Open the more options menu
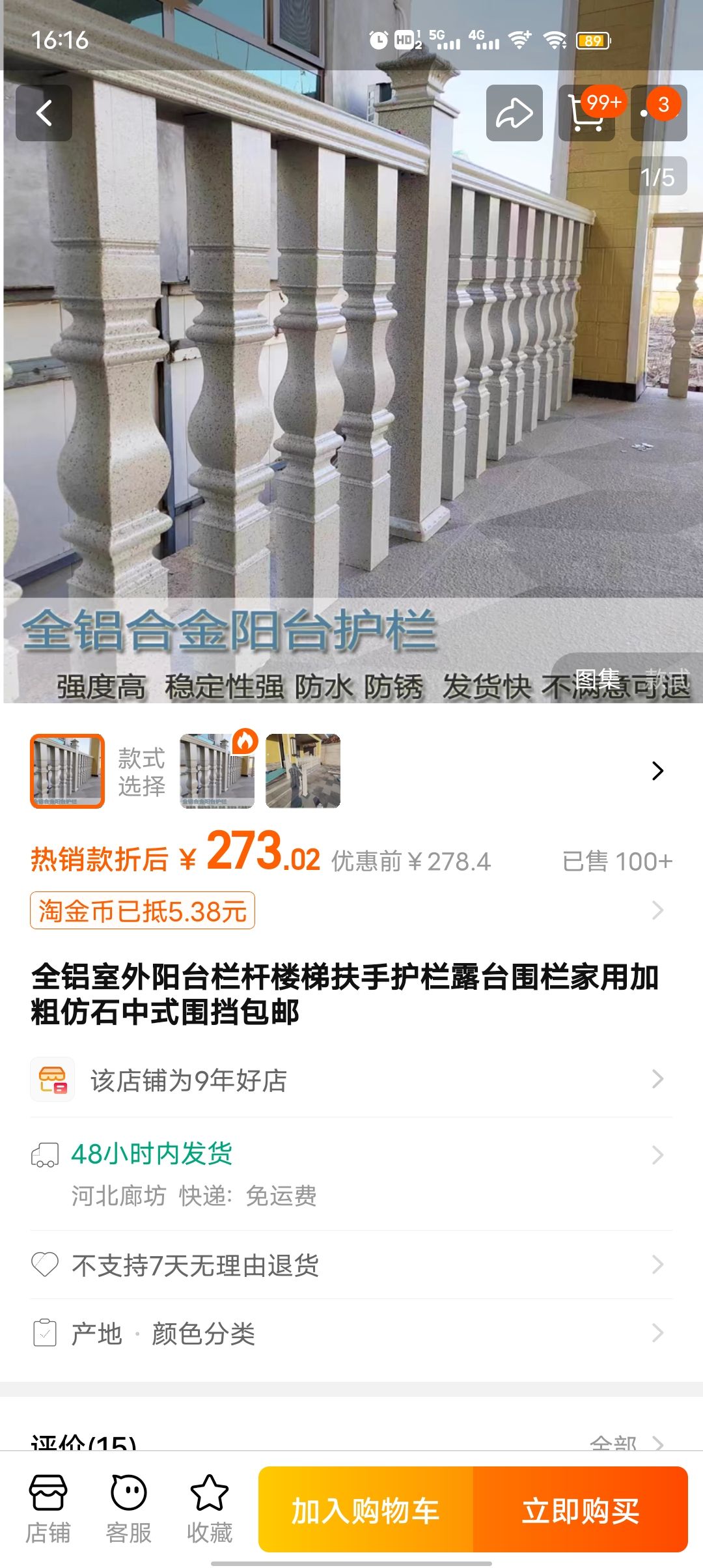Screen dimensions: 703x1568 (x=658, y=113)
